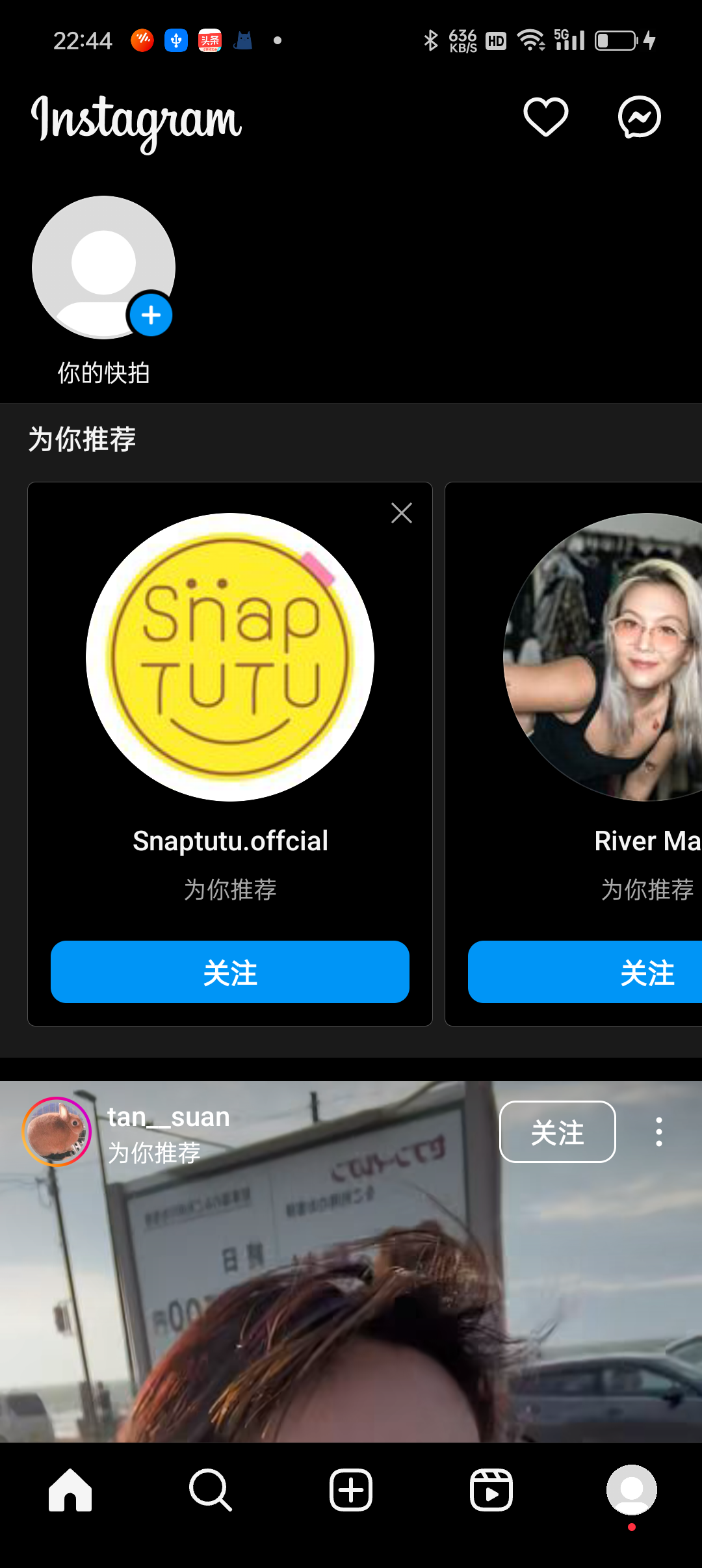This screenshot has height=1568, width=702.
Task: Follow Snaptutu.offcial
Action: 230,972
